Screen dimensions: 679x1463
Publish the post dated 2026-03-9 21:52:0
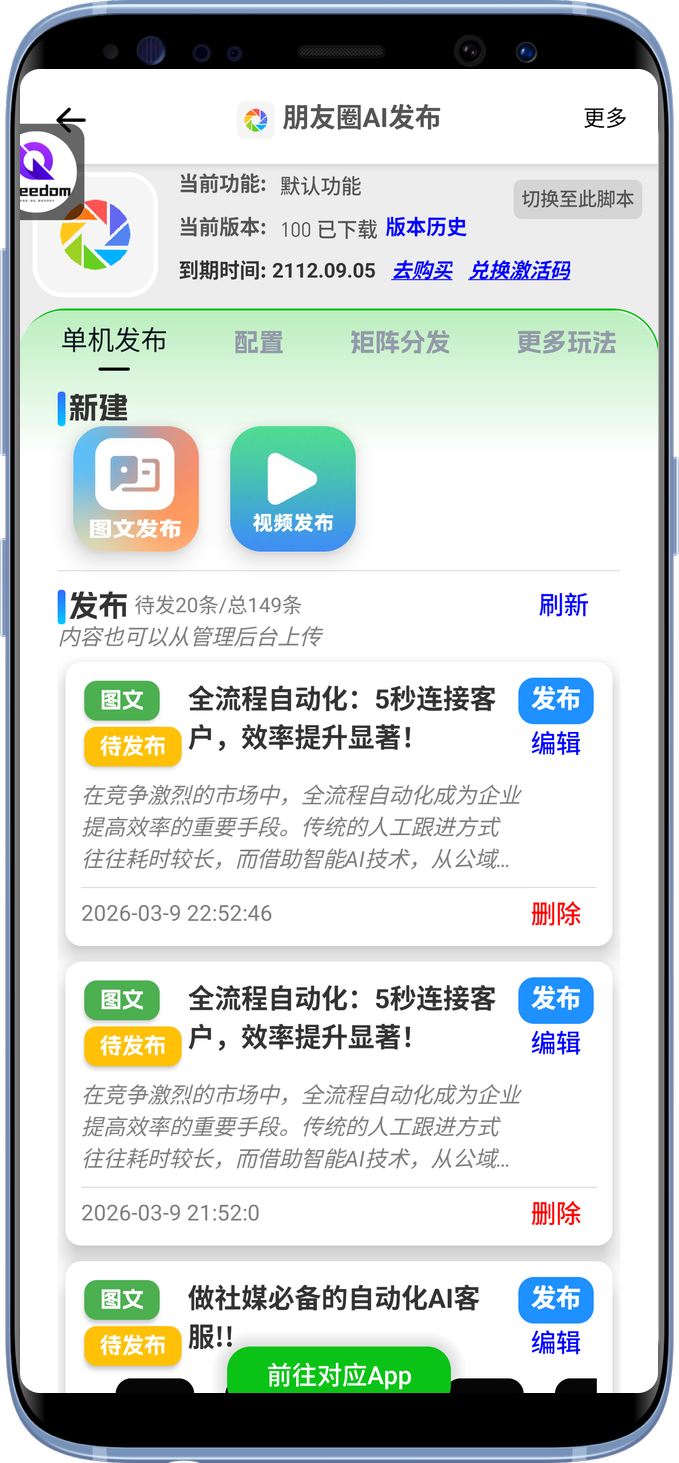(x=555, y=1000)
